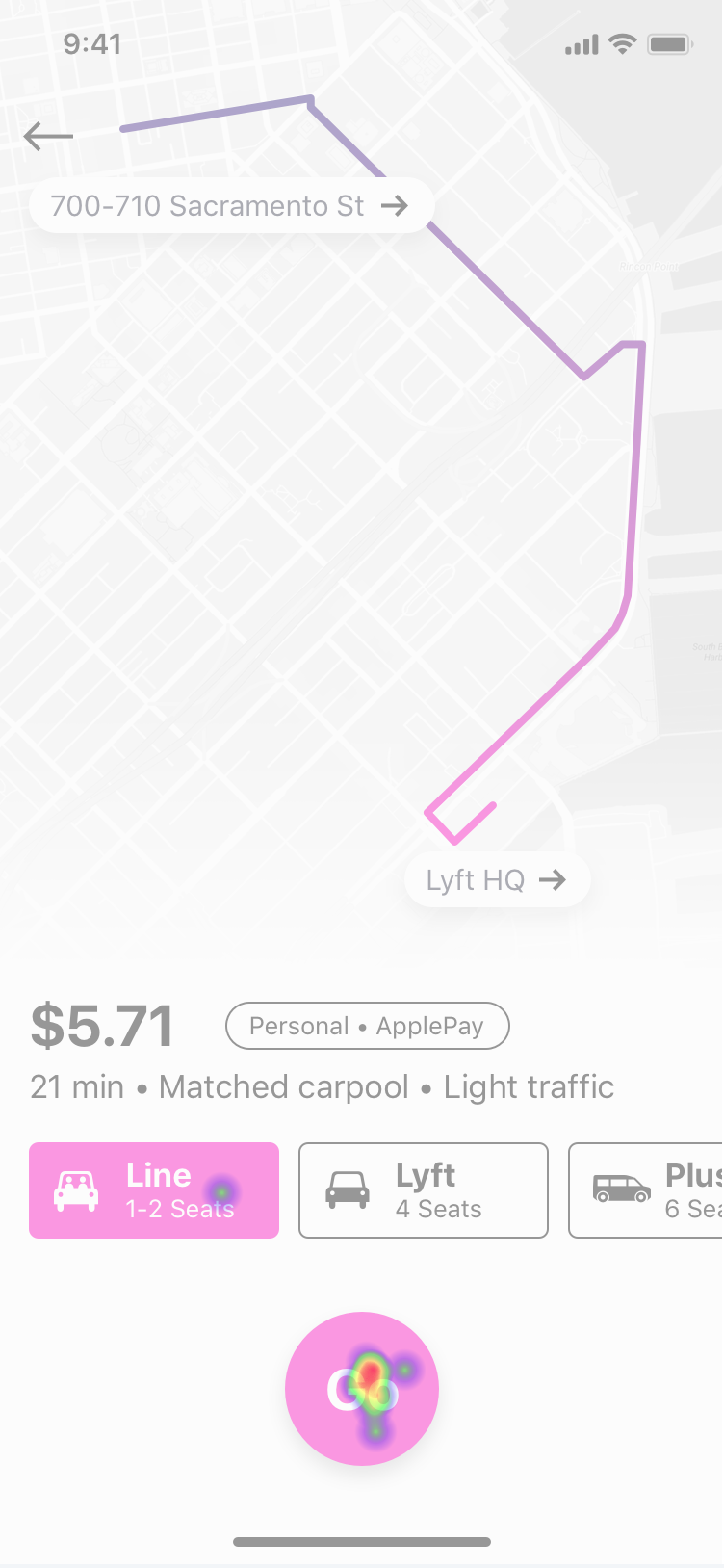The width and height of the screenshot is (724, 1568).
Task: Edit pickup address 700-710 Sacramento St
Action: [x=231, y=206]
